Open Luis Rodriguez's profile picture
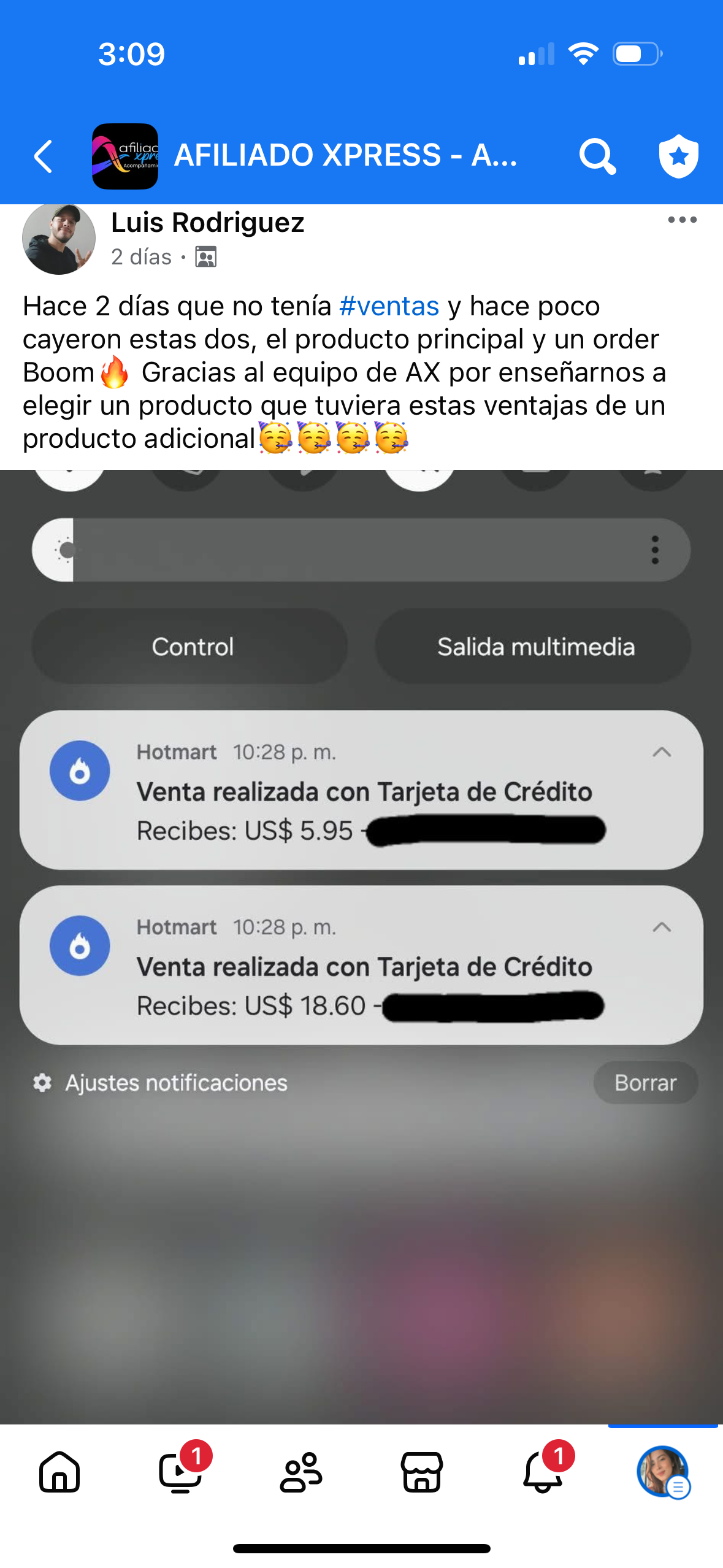Viewport: 723px width, 1568px height. (59, 239)
